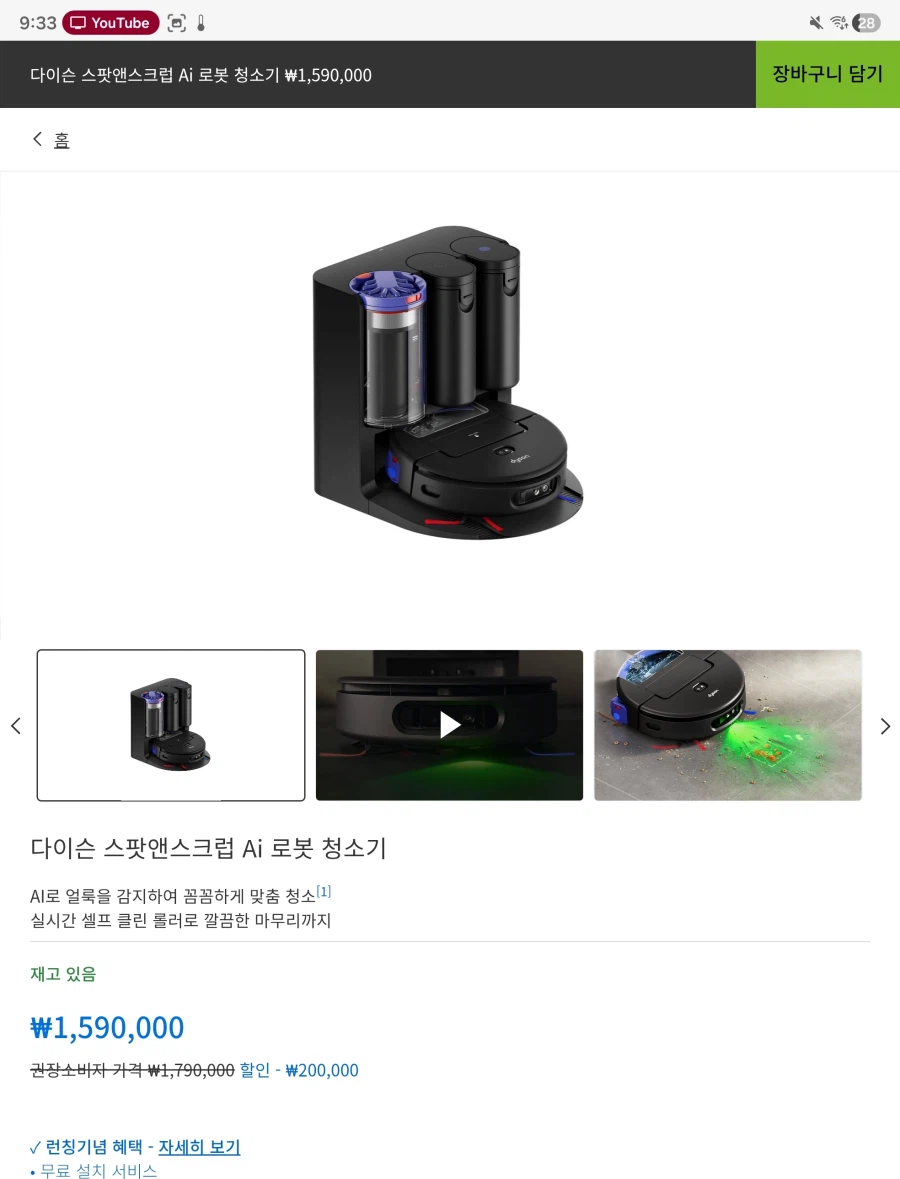Screen dimensions: 900x1179
Task: Open the [1] footnote reference
Action: tap(324, 890)
